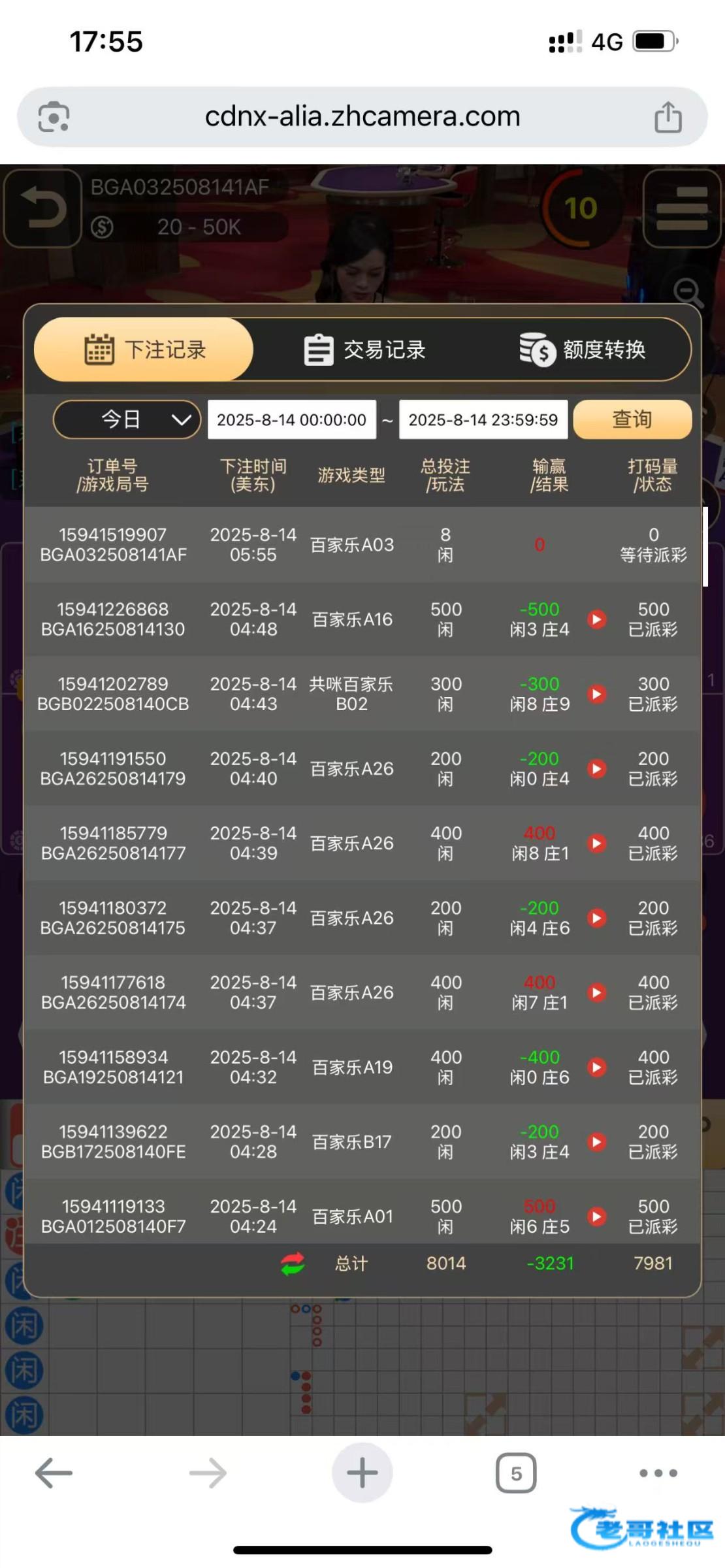Play replay for order 15941185779
The height and width of the screenshot is (1568, 725).
pyautogui.click(x=596, y=843)
